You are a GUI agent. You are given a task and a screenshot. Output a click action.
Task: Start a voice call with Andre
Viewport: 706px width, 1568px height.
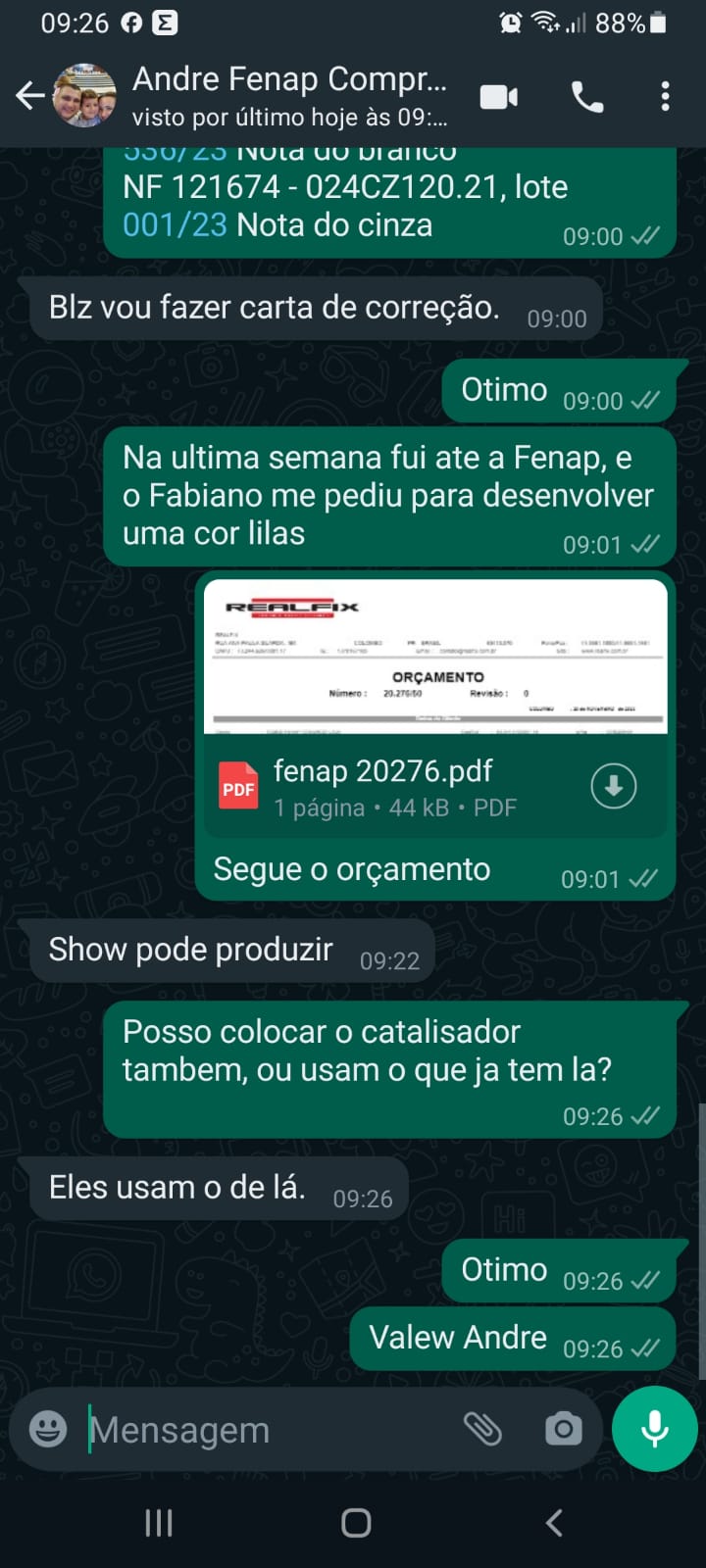tap(587, 96)
